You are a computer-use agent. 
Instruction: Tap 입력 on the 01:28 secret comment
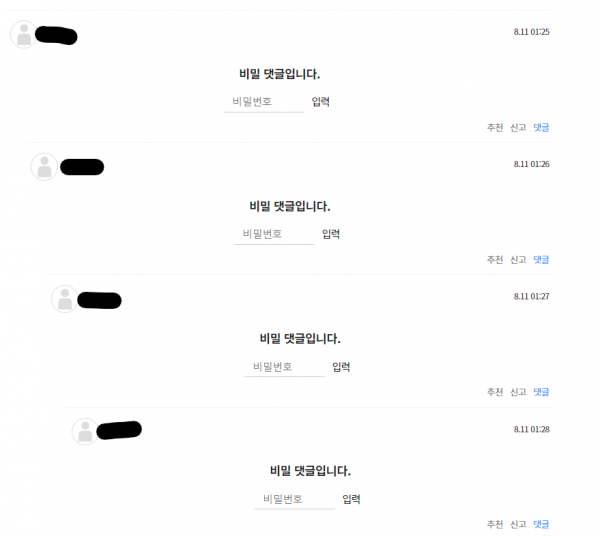[351, 499]
